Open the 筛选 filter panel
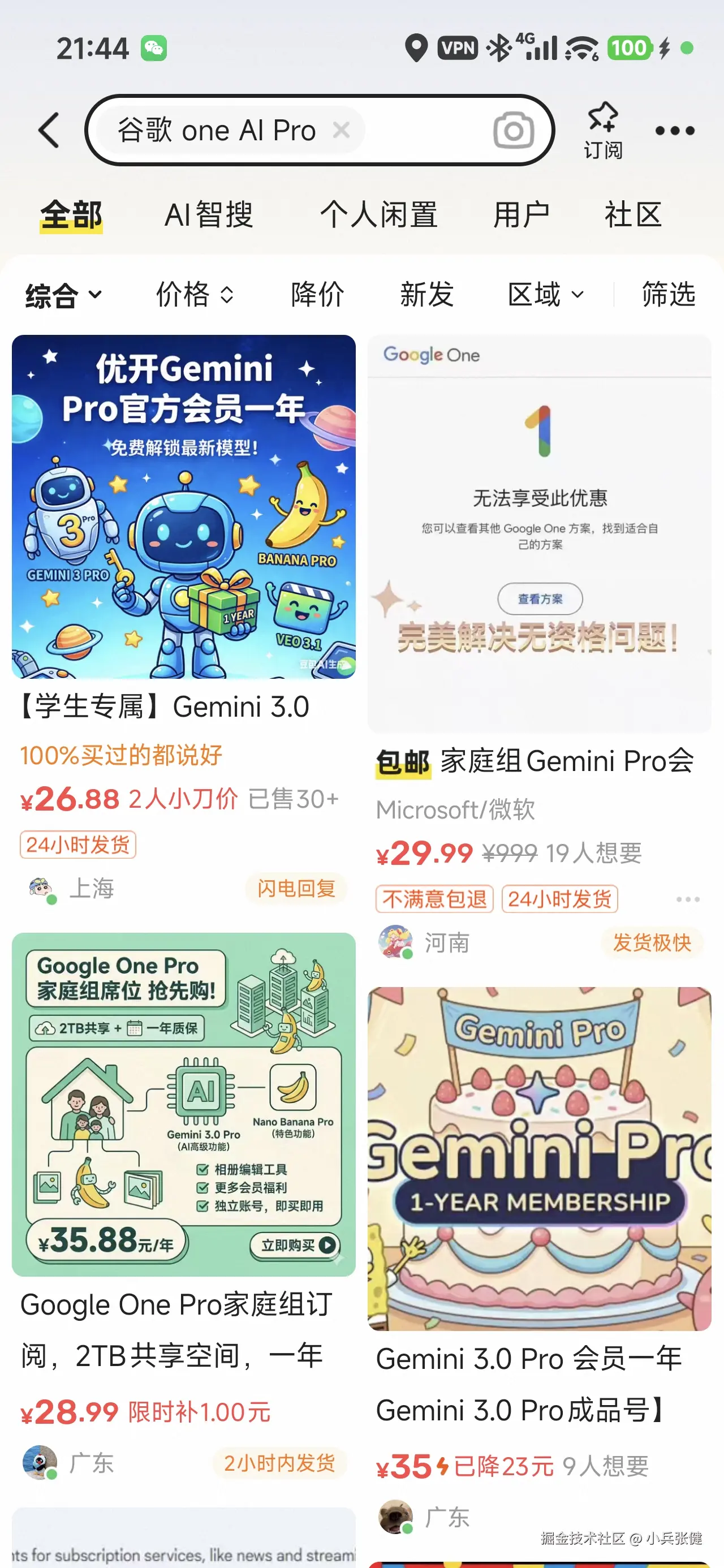Image resolution: width=724 pixels, height=1568 pixels. 668,295
